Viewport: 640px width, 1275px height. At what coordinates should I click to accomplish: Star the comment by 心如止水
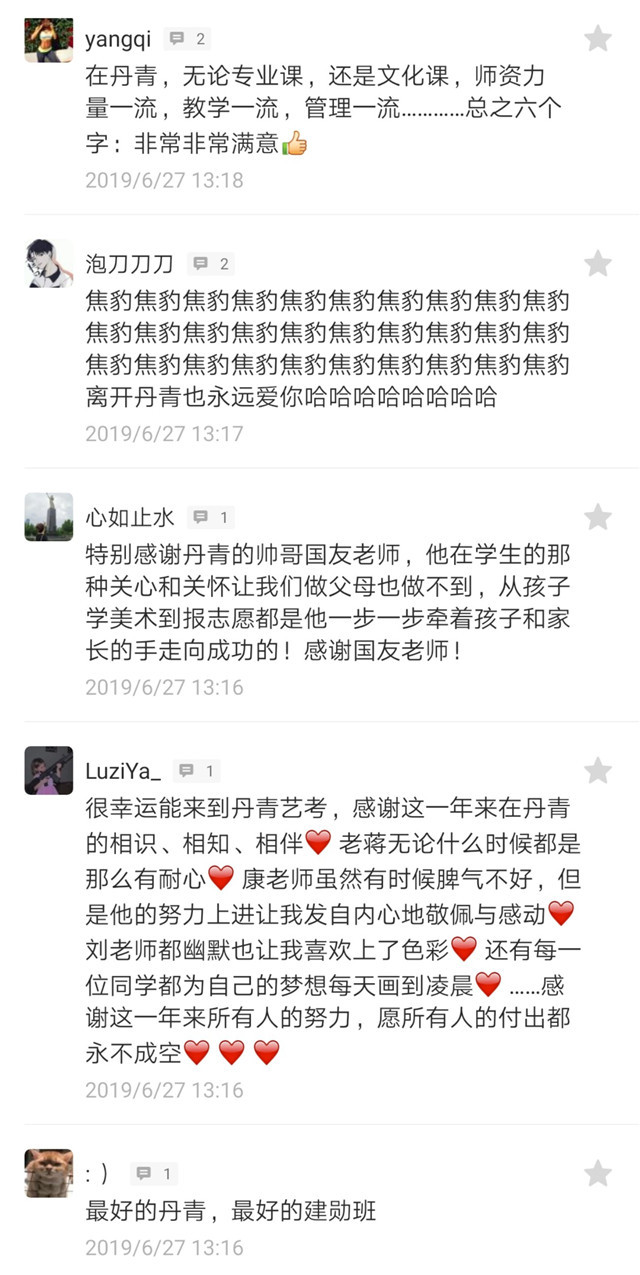[598, 517]
